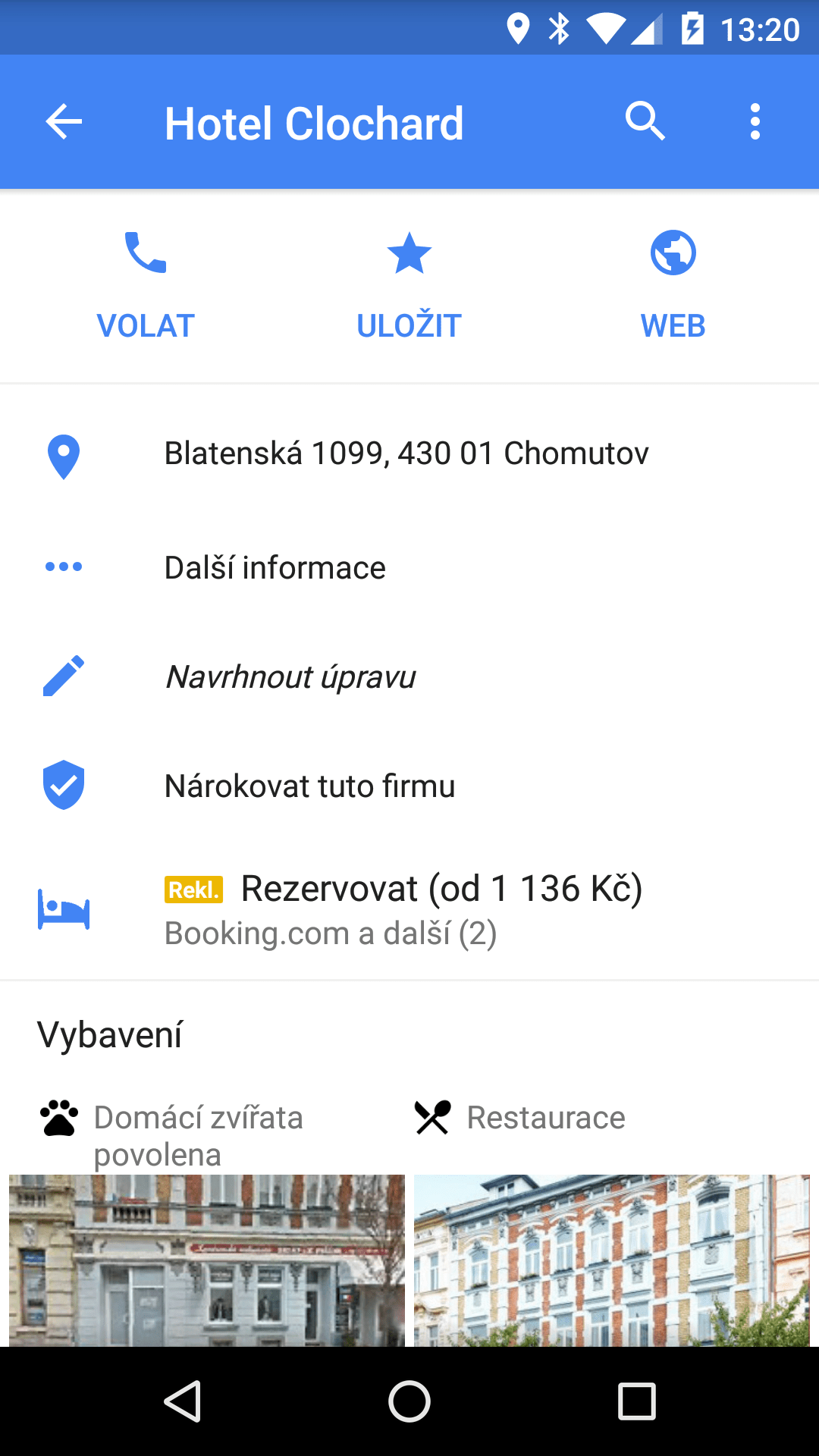Image resolution: width=819 pixels, height=1456 pixels.
Task: Open the address Blatenská 1099 row
Action: point(409,454)
